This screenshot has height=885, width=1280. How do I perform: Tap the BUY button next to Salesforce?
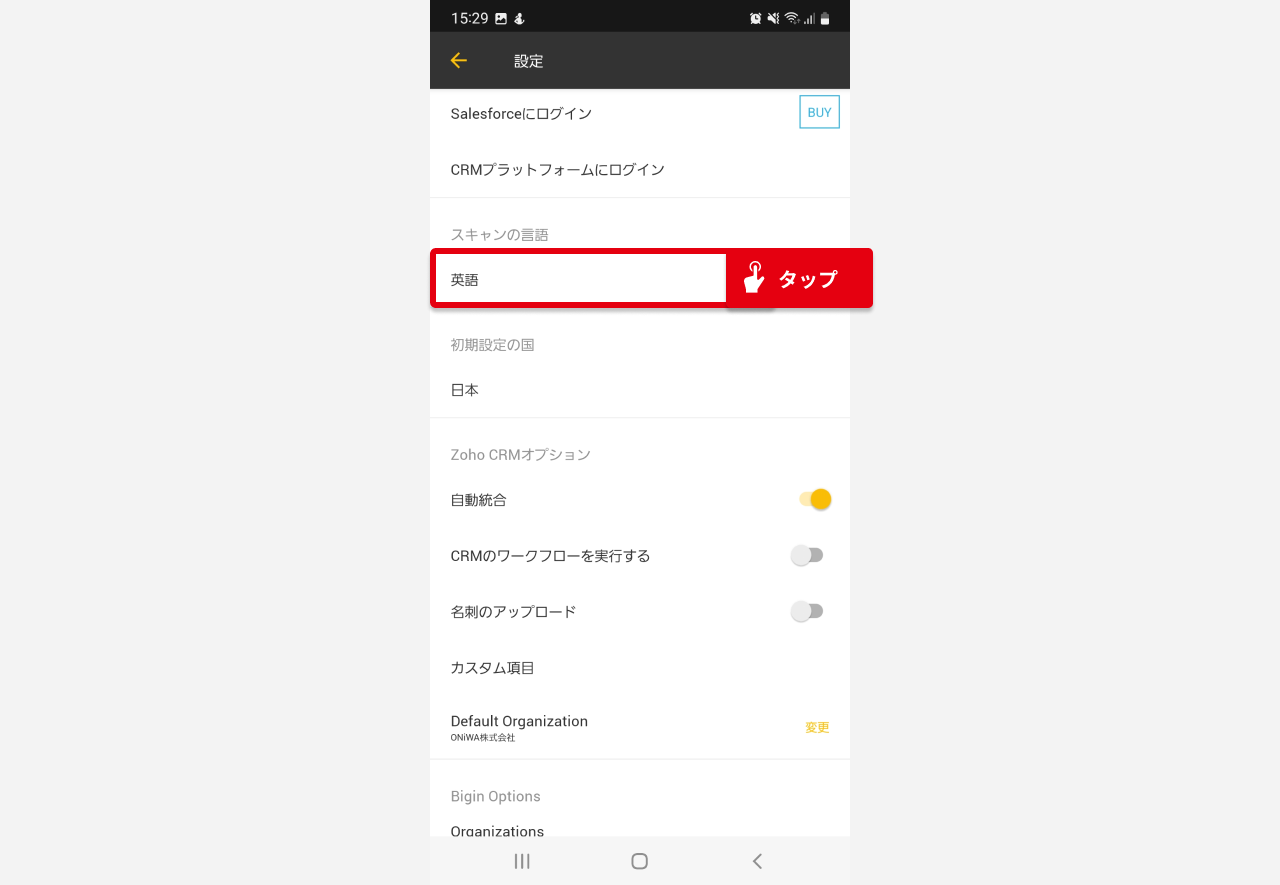[819, 113]
